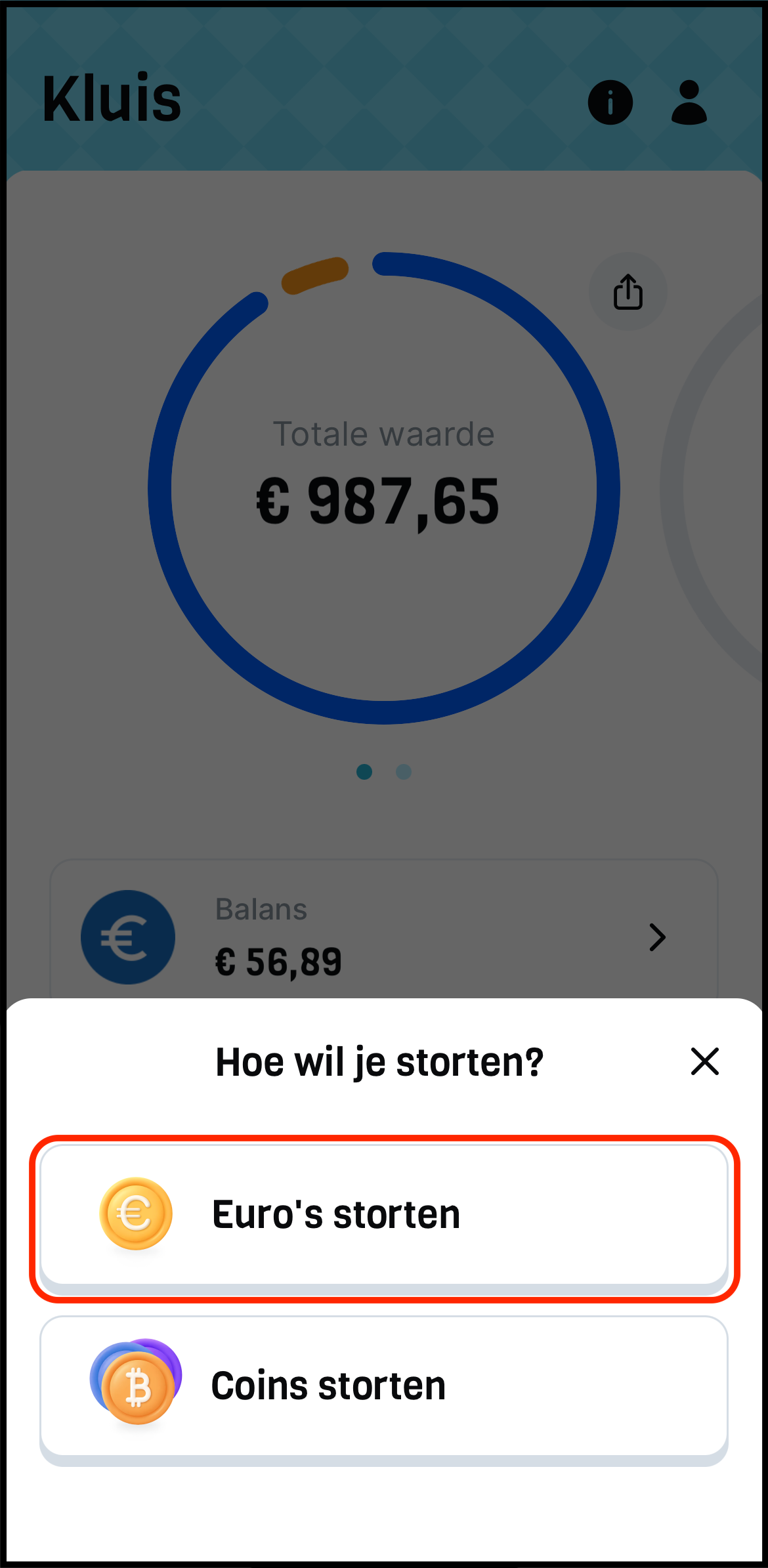The image size is (768, 1568).
Task: Open the Balans € 56,89 row
Action: 384,936
